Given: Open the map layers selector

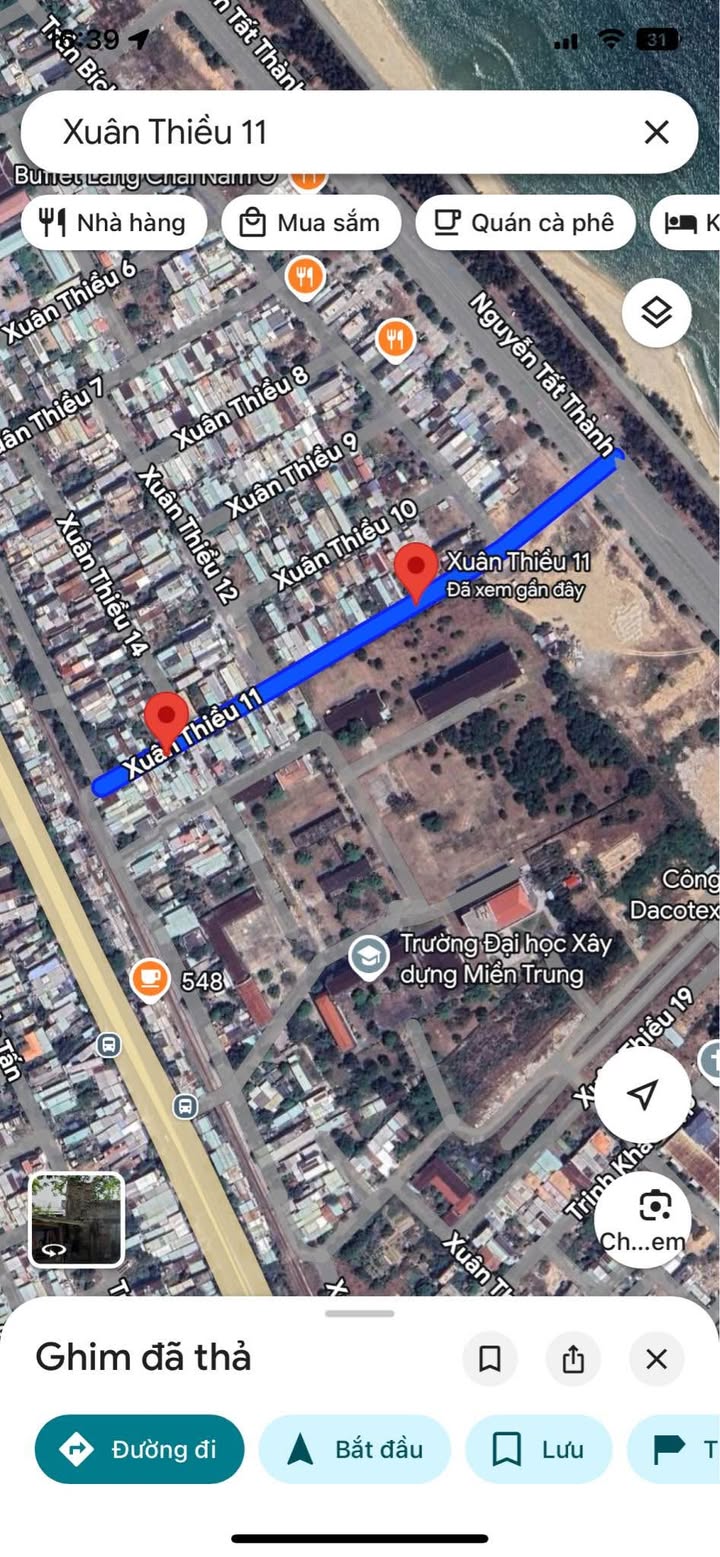Looking at the screenshot, I should click(656, 313).
